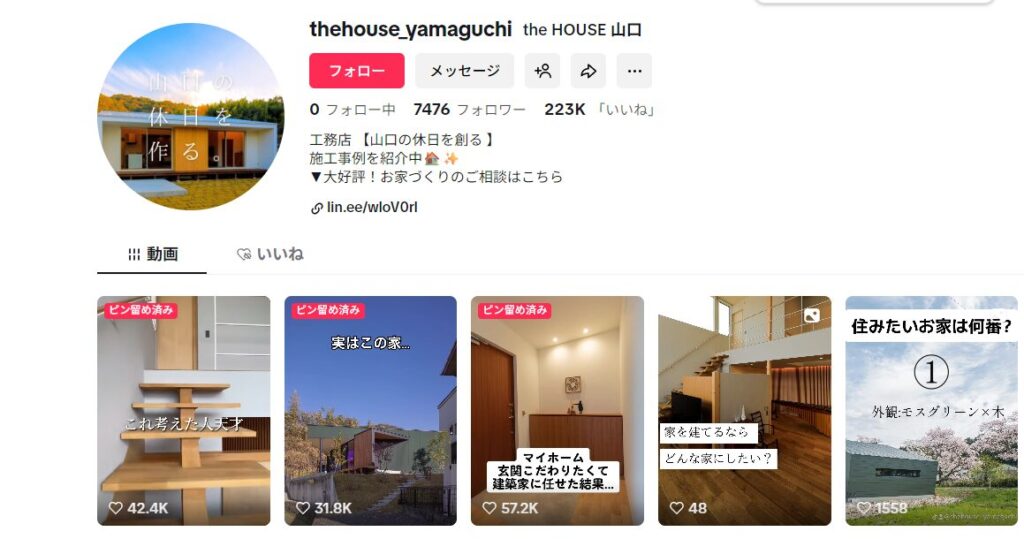Image resolution: width=1024 pixels, height=539 pixels.
Task: Follow the thehouse_yamaguchi account
Action: coord(357,71)
